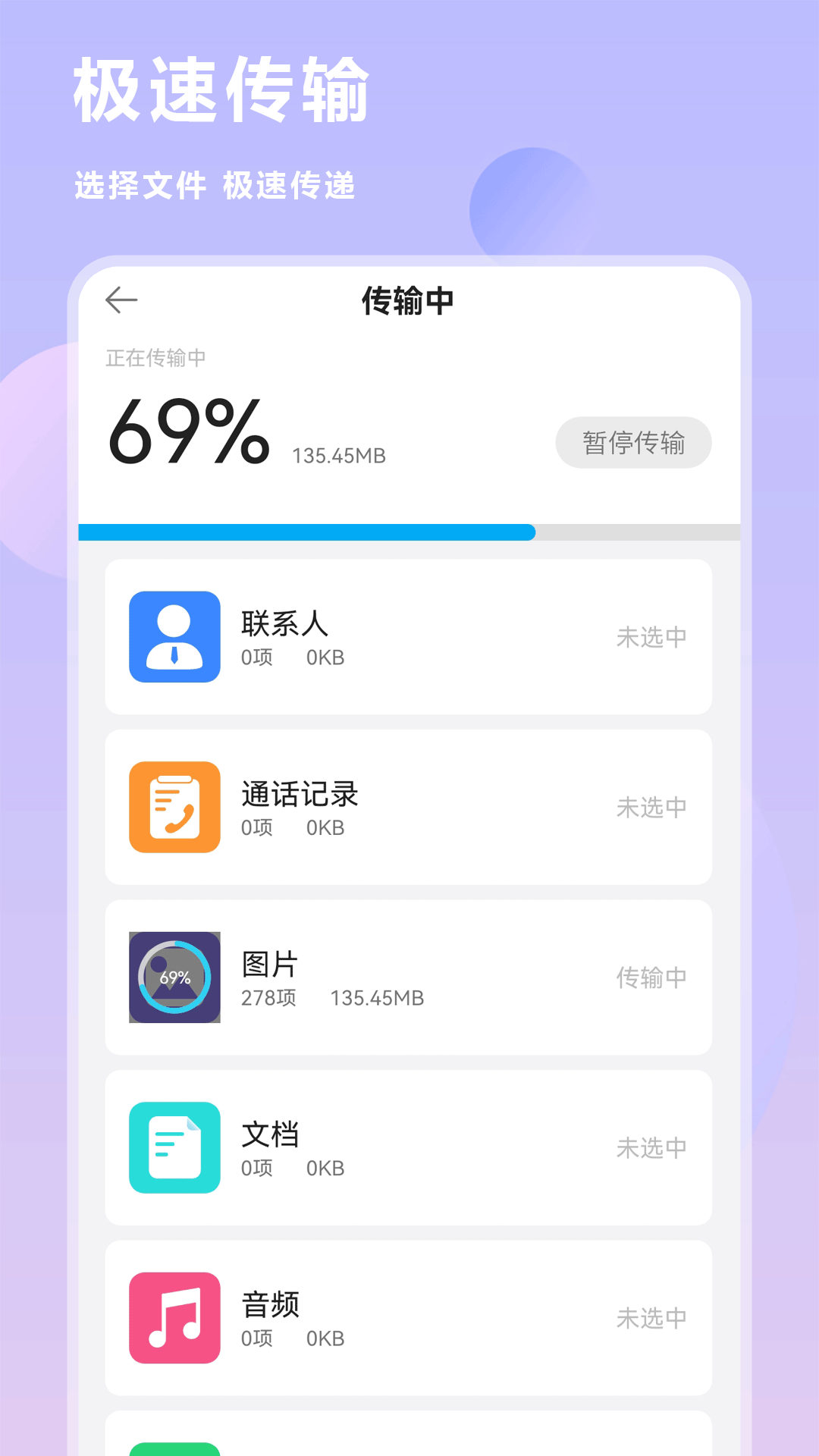This screenshot has height=1456, width=819.
Task: Toggle selection for 文档 marked 未选中
Action: click(x=652, y=1147)
